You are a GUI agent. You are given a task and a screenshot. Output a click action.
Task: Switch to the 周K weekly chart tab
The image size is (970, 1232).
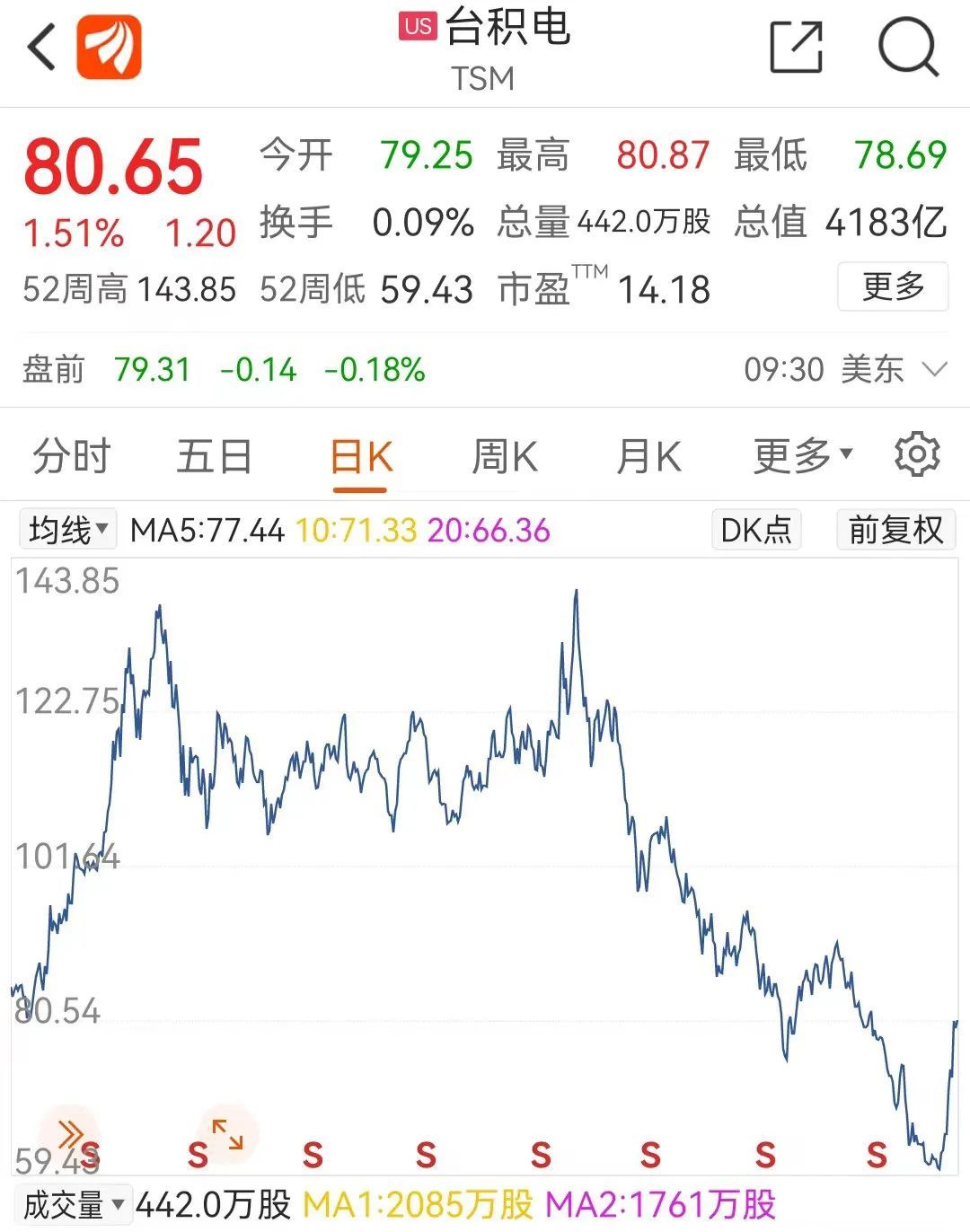coord(503,455)
